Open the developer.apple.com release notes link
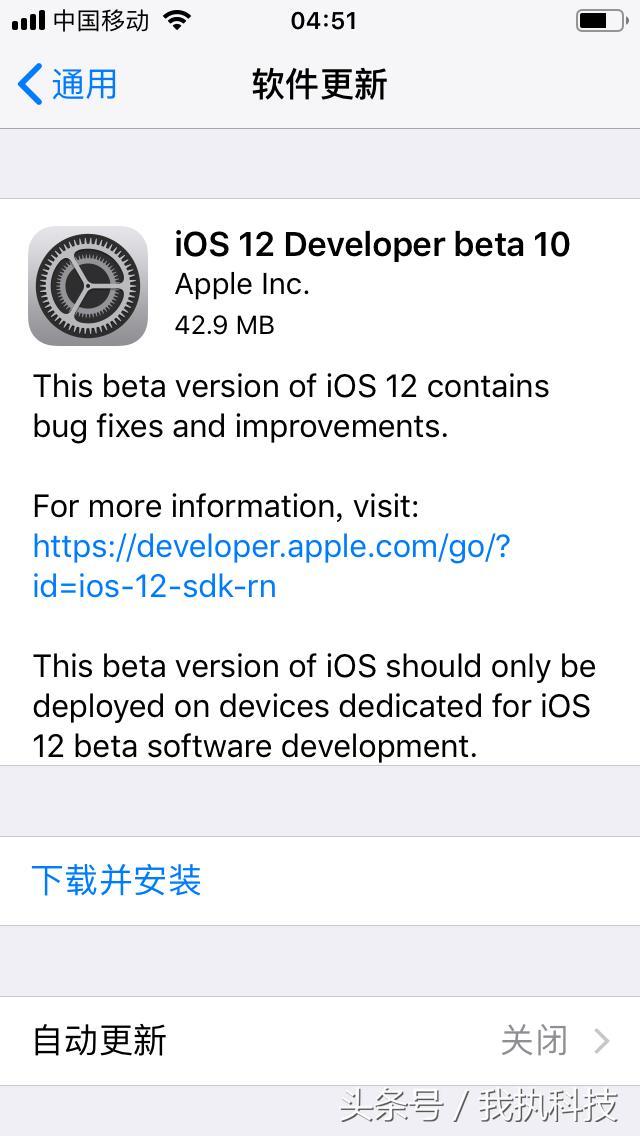Image resolution: width=640 pixels, height=1136 pixels. [270, 566]
